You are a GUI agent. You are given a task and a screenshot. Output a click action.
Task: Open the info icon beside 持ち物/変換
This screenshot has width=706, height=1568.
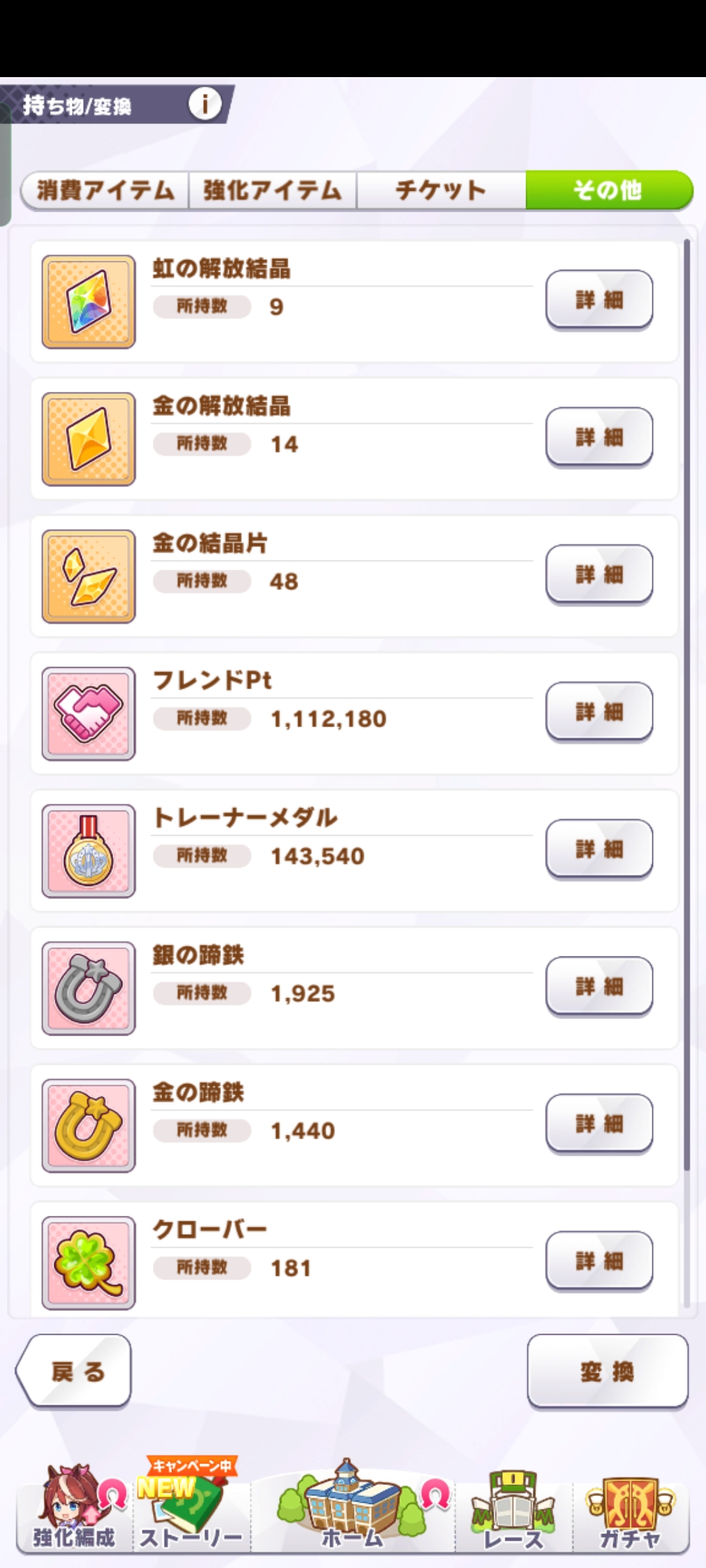coord(205,104)
